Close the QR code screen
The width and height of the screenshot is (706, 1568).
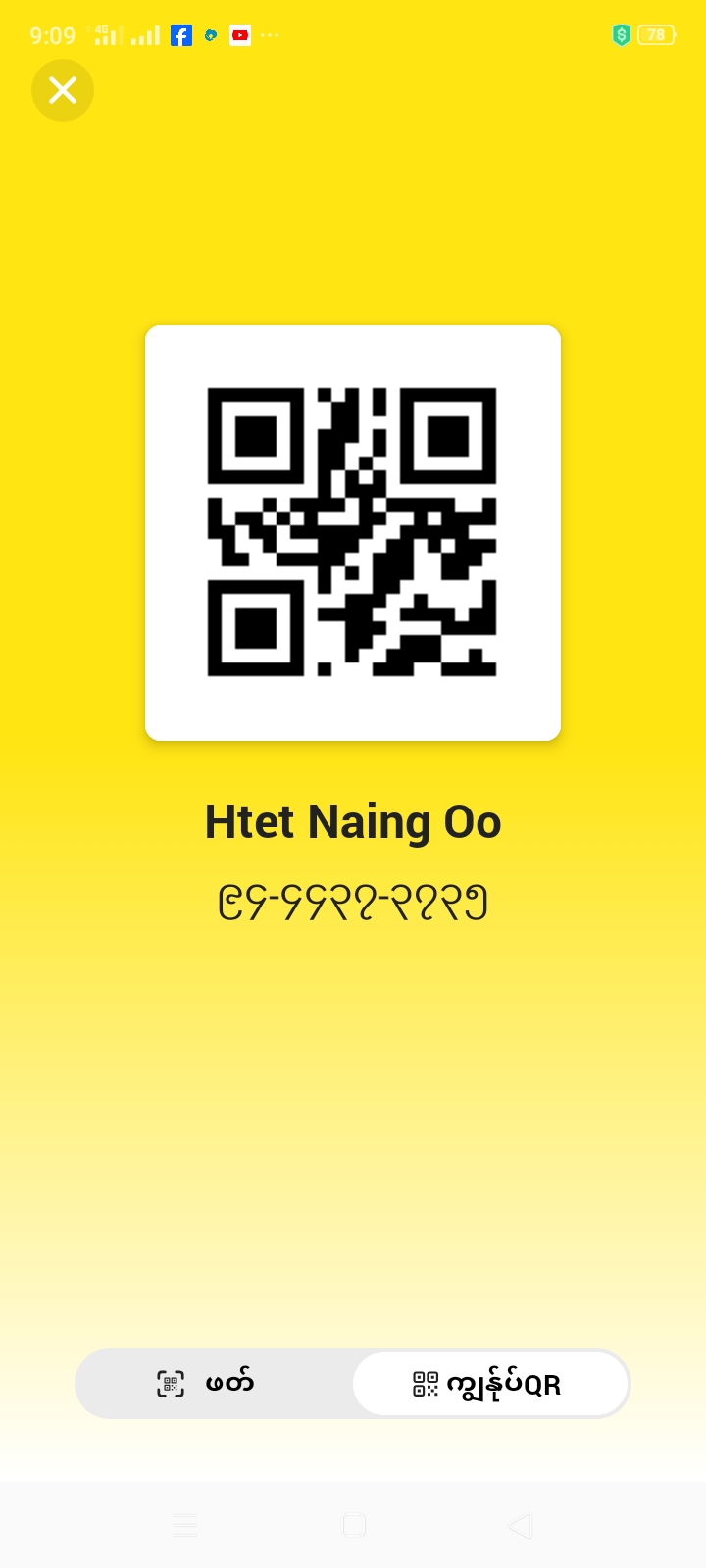coord(63,90)
